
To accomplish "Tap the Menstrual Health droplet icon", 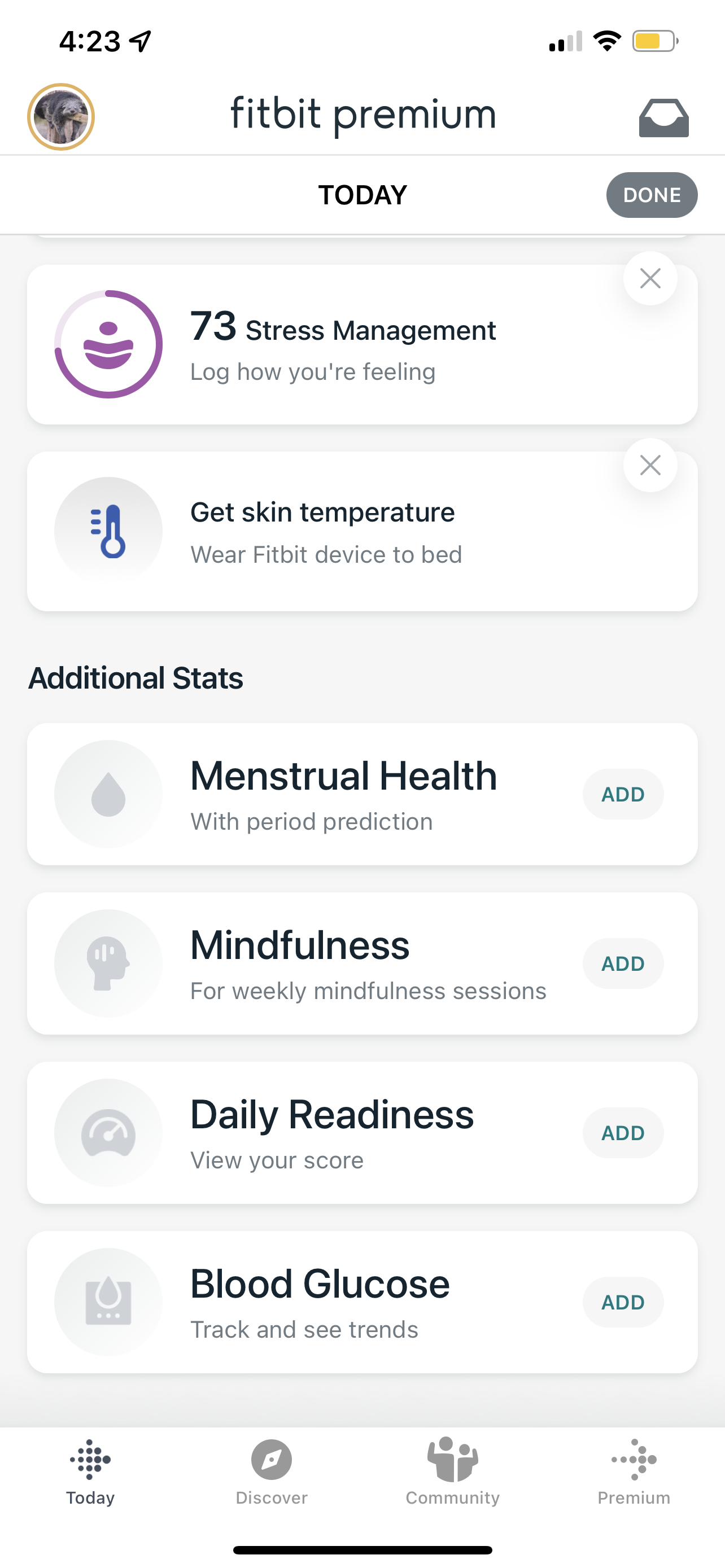I will [x=108, y=794].
